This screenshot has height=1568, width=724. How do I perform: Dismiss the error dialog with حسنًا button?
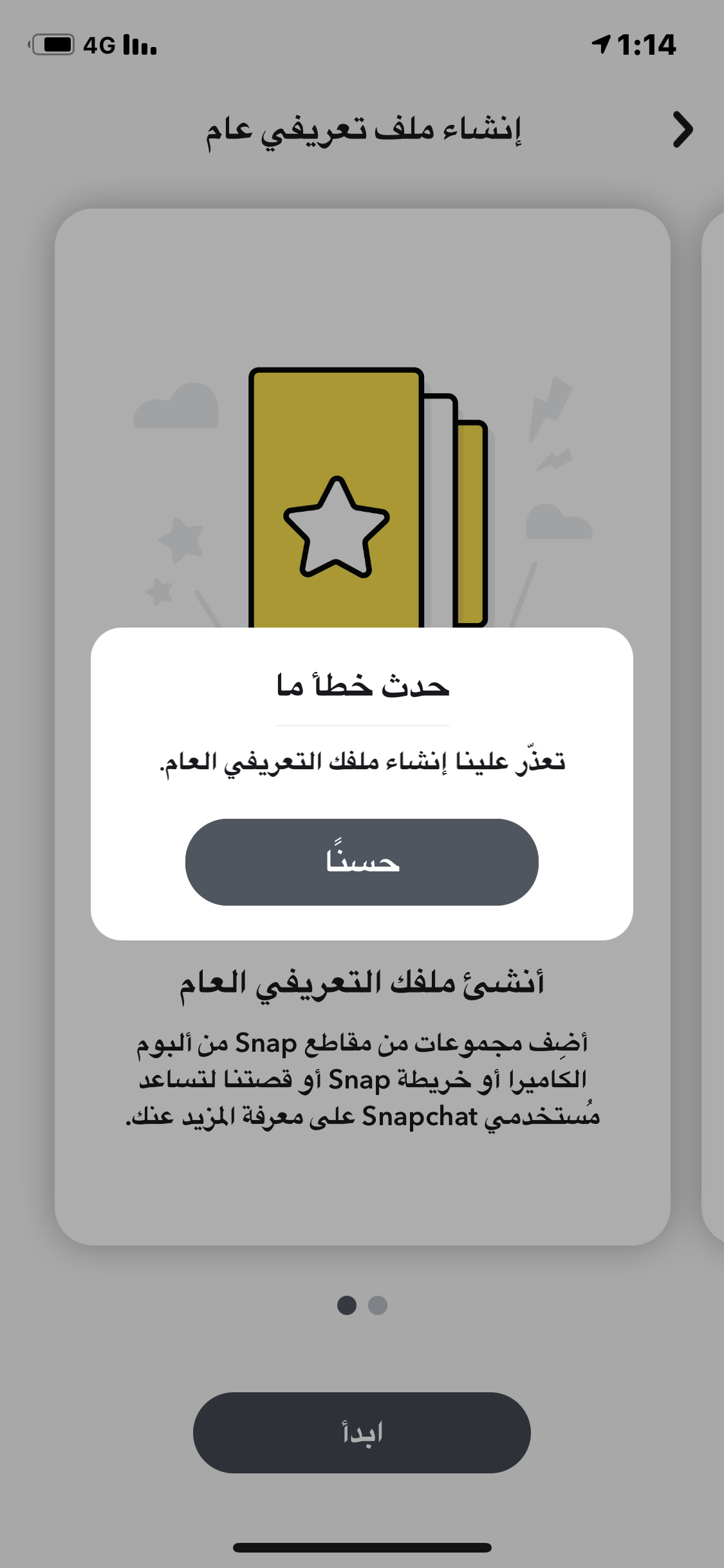362,862
